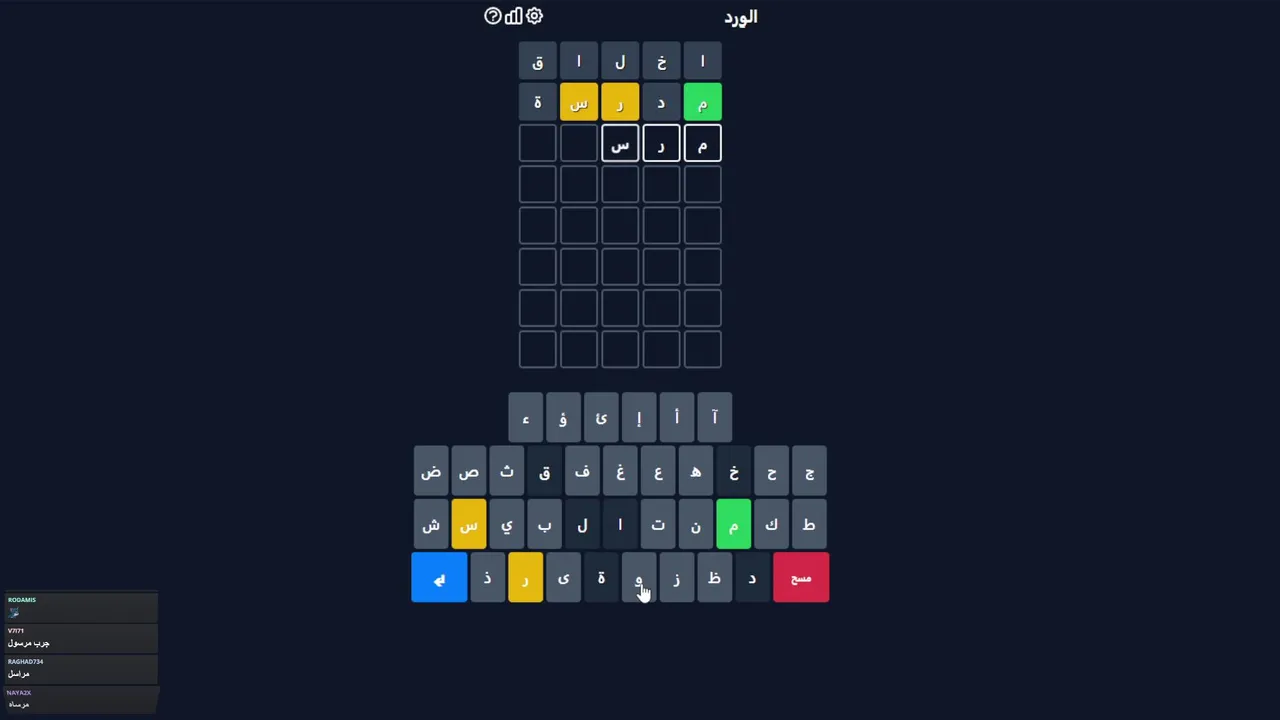The image size is (1280, 720).
Task: Tap the red مسح delete key
Action: [800, 578]
